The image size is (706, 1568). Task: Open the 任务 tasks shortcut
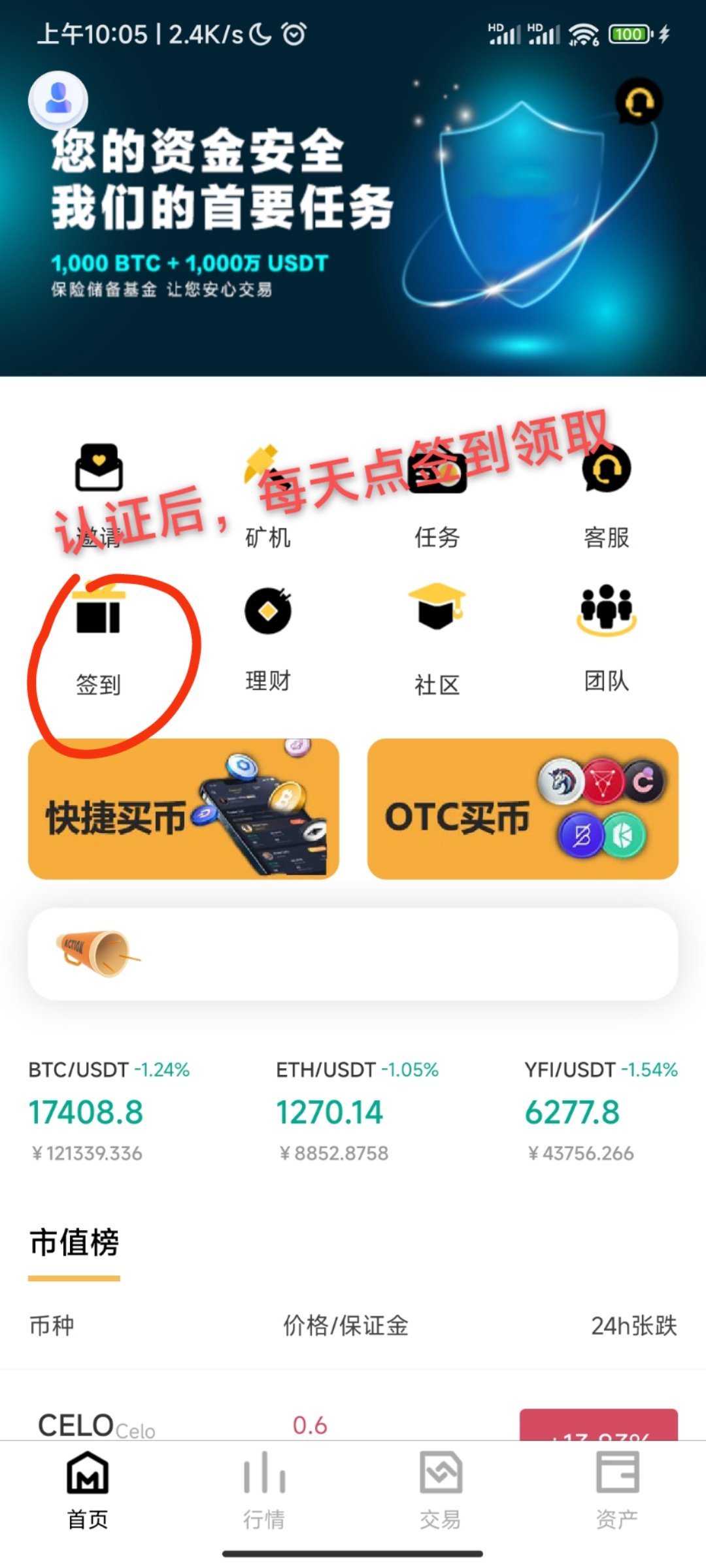[437, 493]
